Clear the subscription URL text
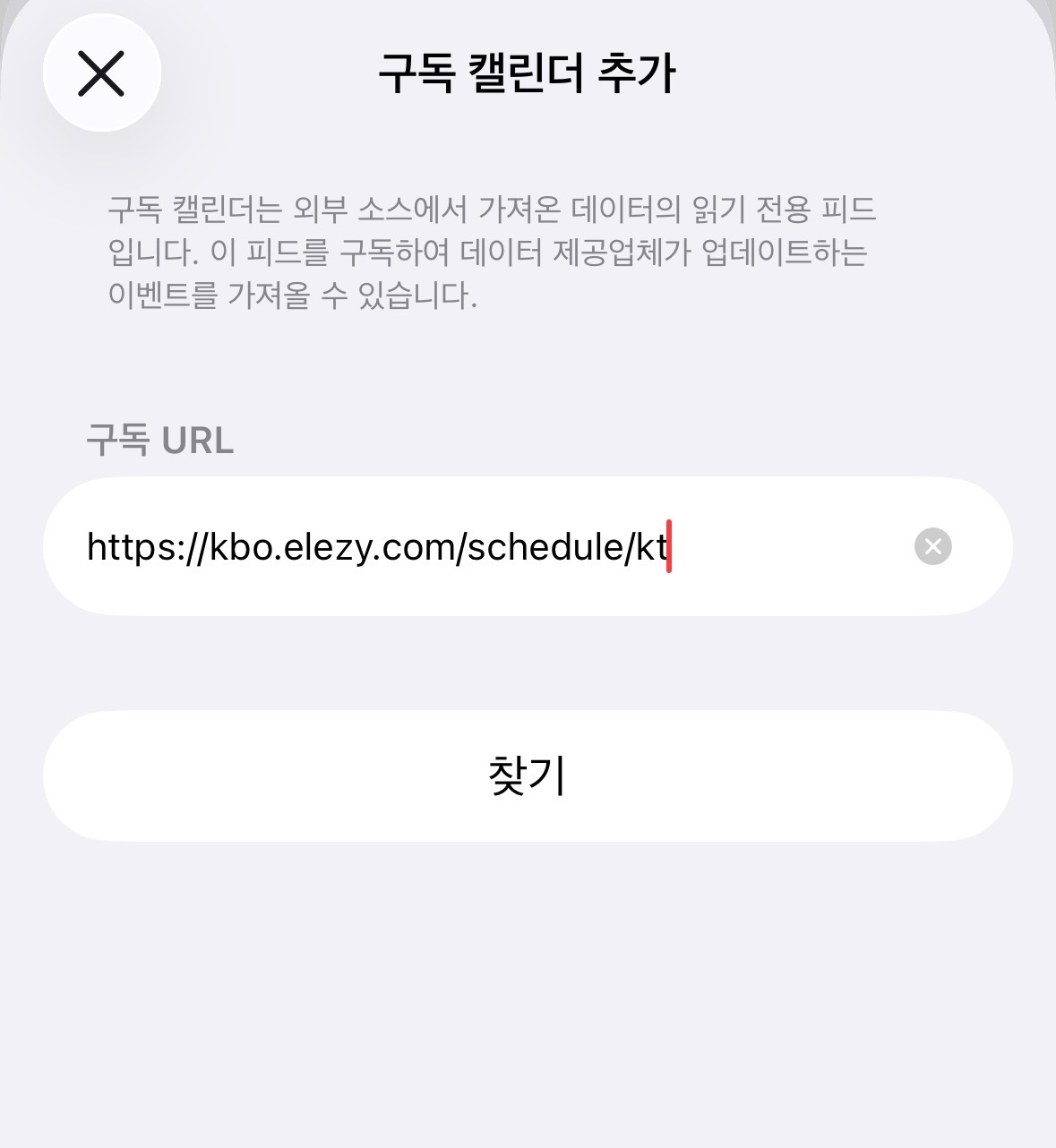Screen dimensions: 1056x1148 pyautogui.click(x=932, y=546)
